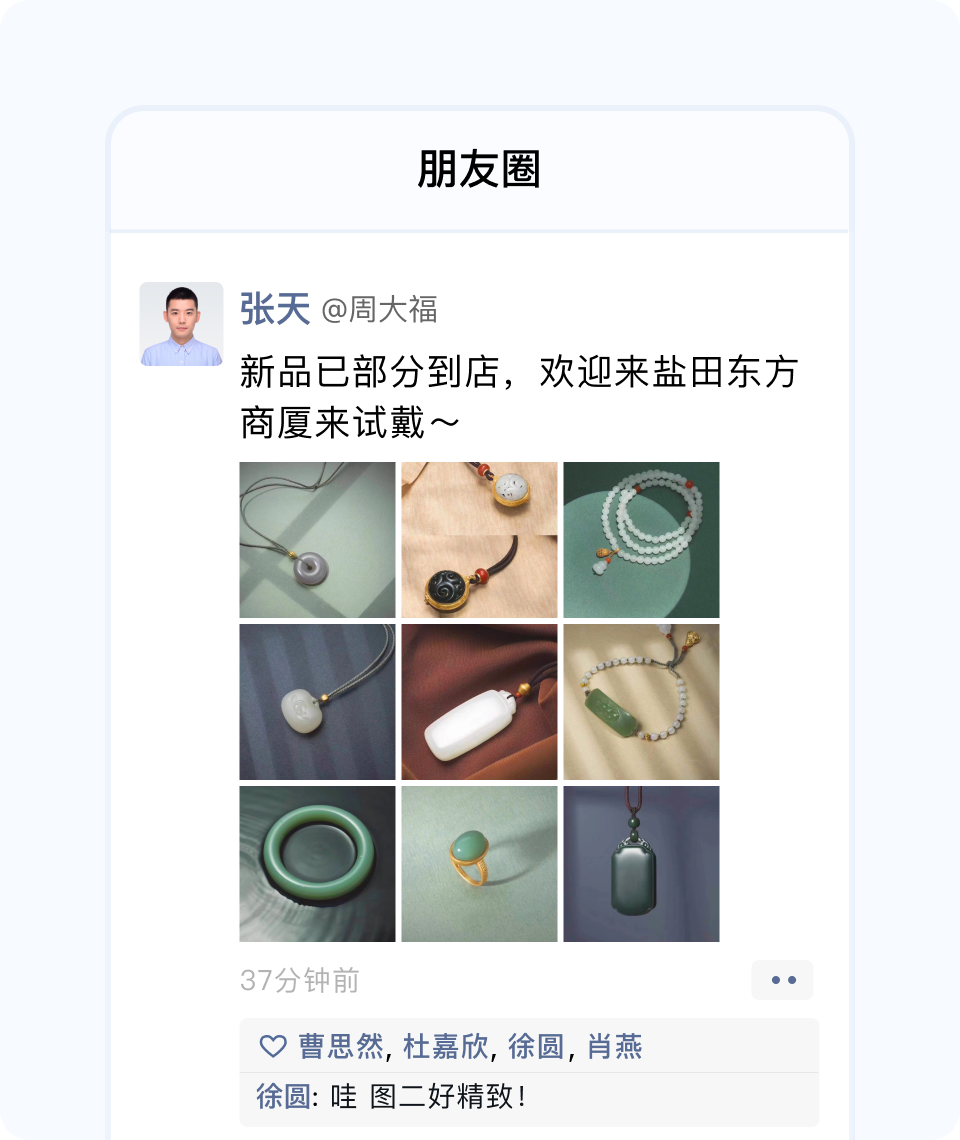View the white jade pendant on striped cloth

click(317, 702)
